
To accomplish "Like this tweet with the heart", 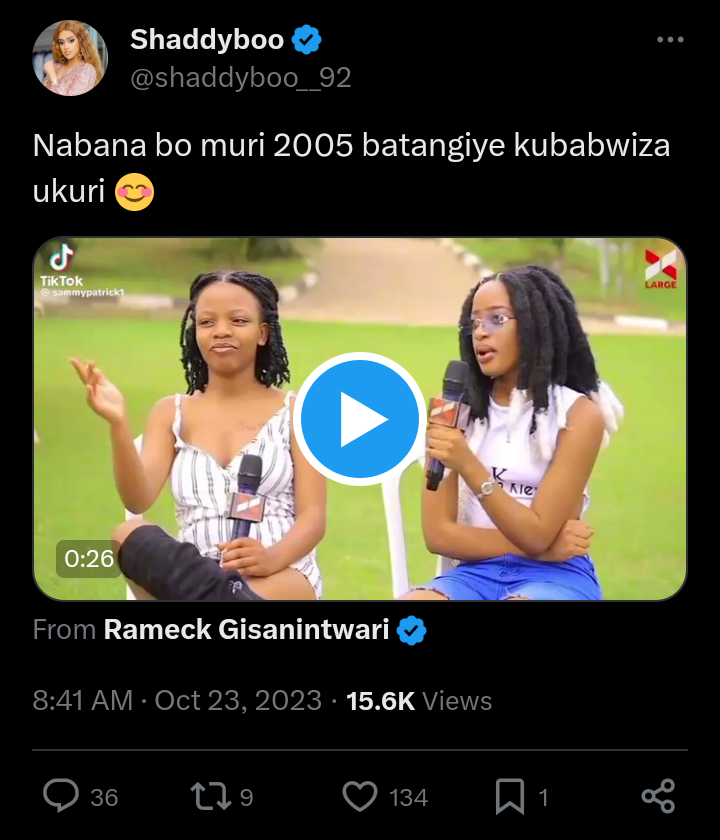I will point(359,796).
